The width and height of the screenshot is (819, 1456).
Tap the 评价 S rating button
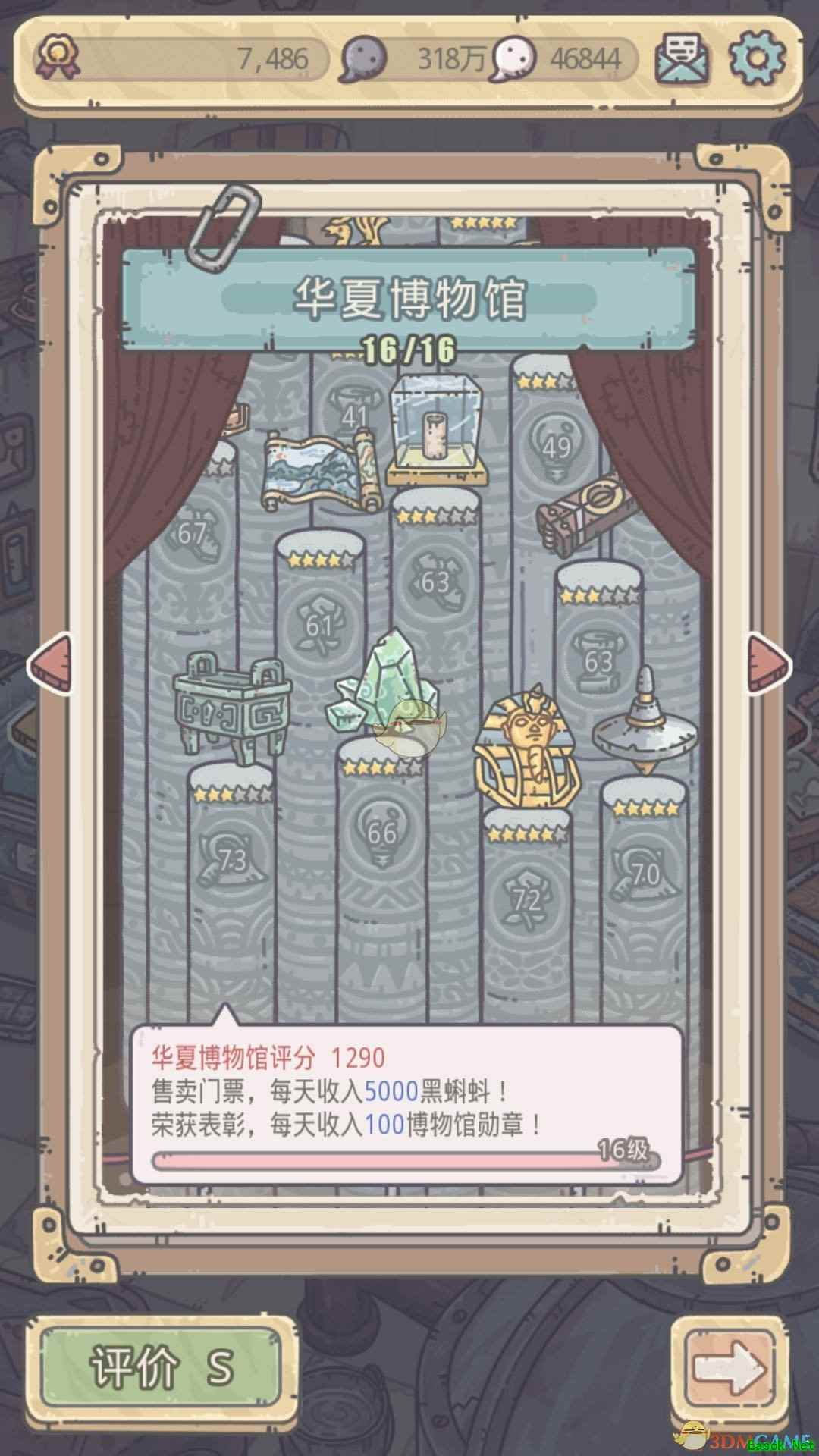click(x=161, y=1366)
